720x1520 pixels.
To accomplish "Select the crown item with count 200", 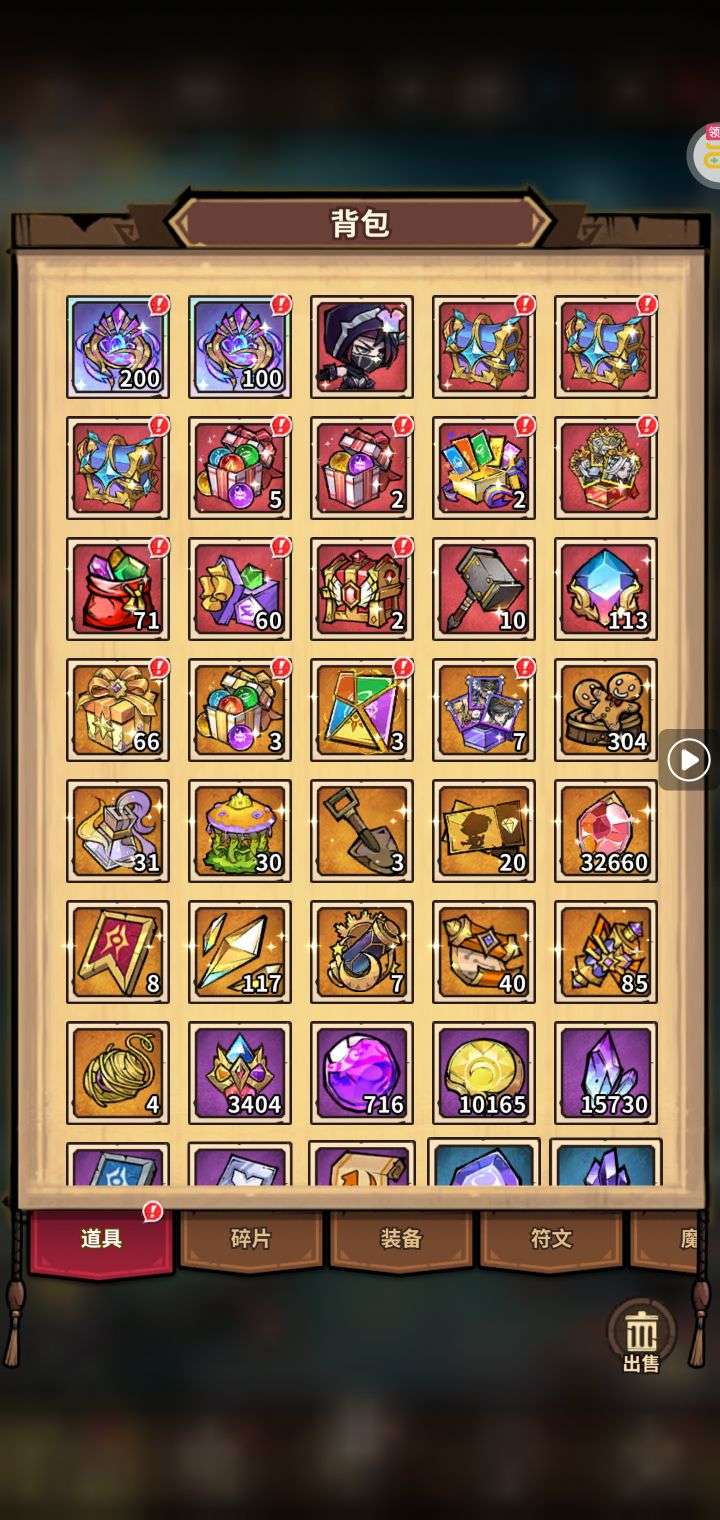I will 118,347.
